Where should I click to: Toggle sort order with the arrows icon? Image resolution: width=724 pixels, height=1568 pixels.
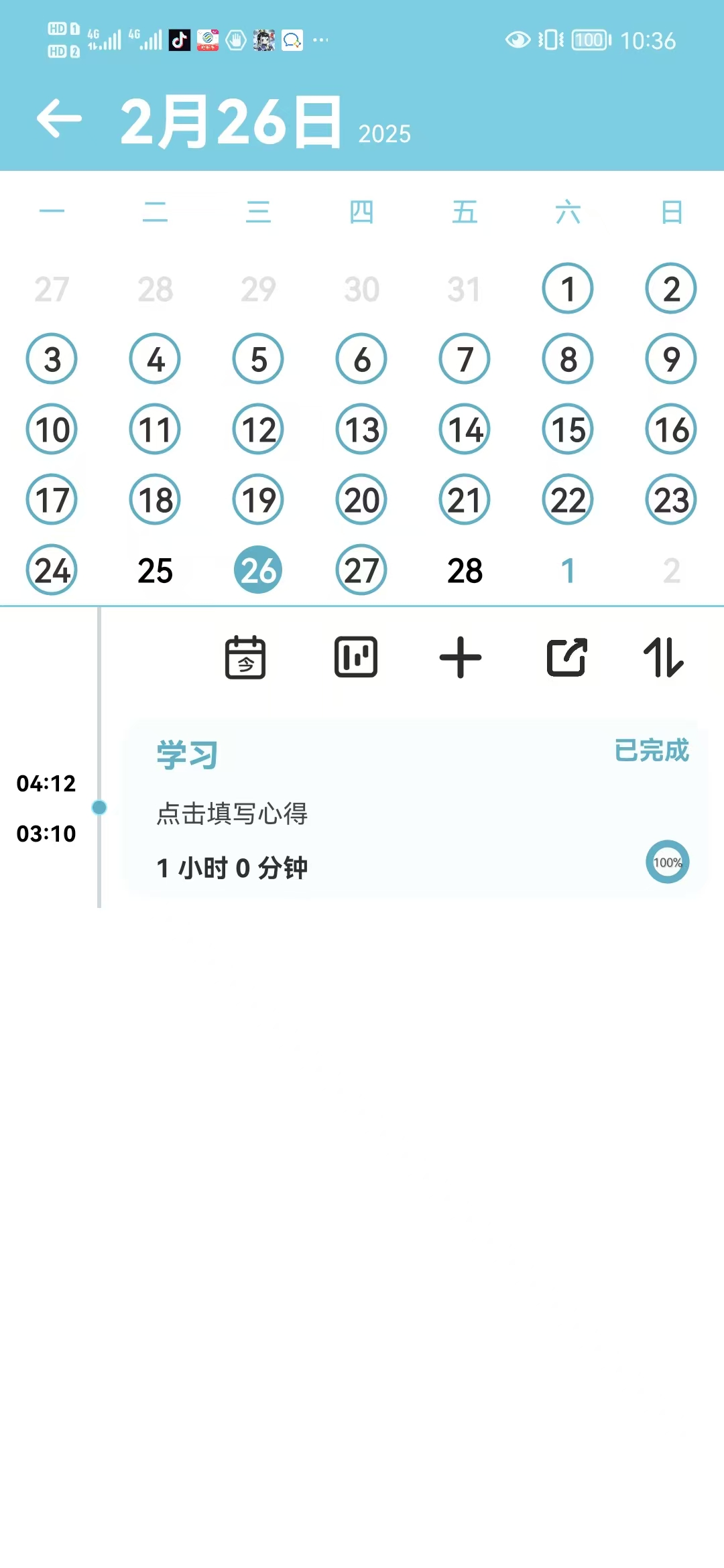click(664, 657)
